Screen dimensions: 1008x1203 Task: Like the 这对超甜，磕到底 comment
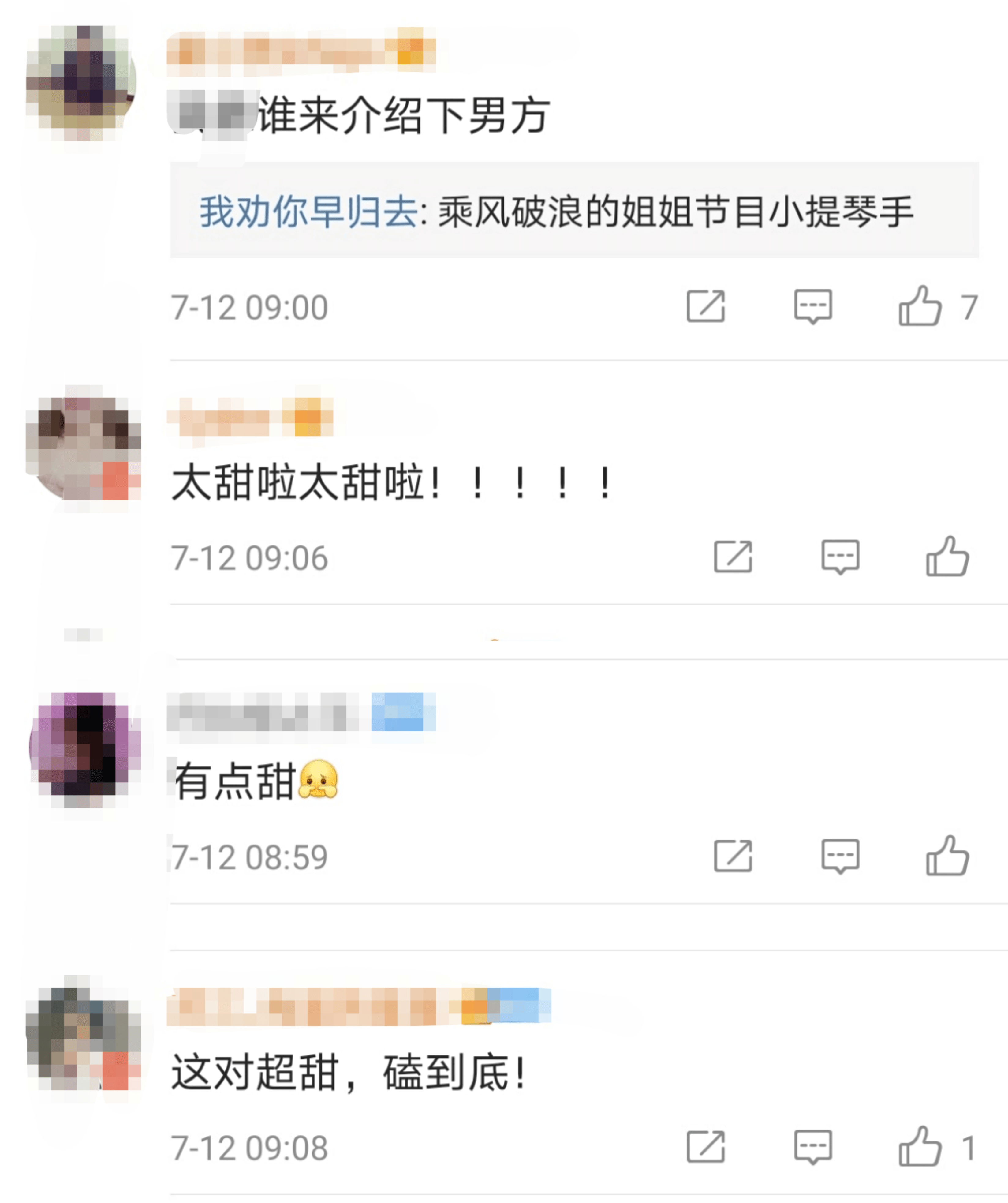point(920,1147)
